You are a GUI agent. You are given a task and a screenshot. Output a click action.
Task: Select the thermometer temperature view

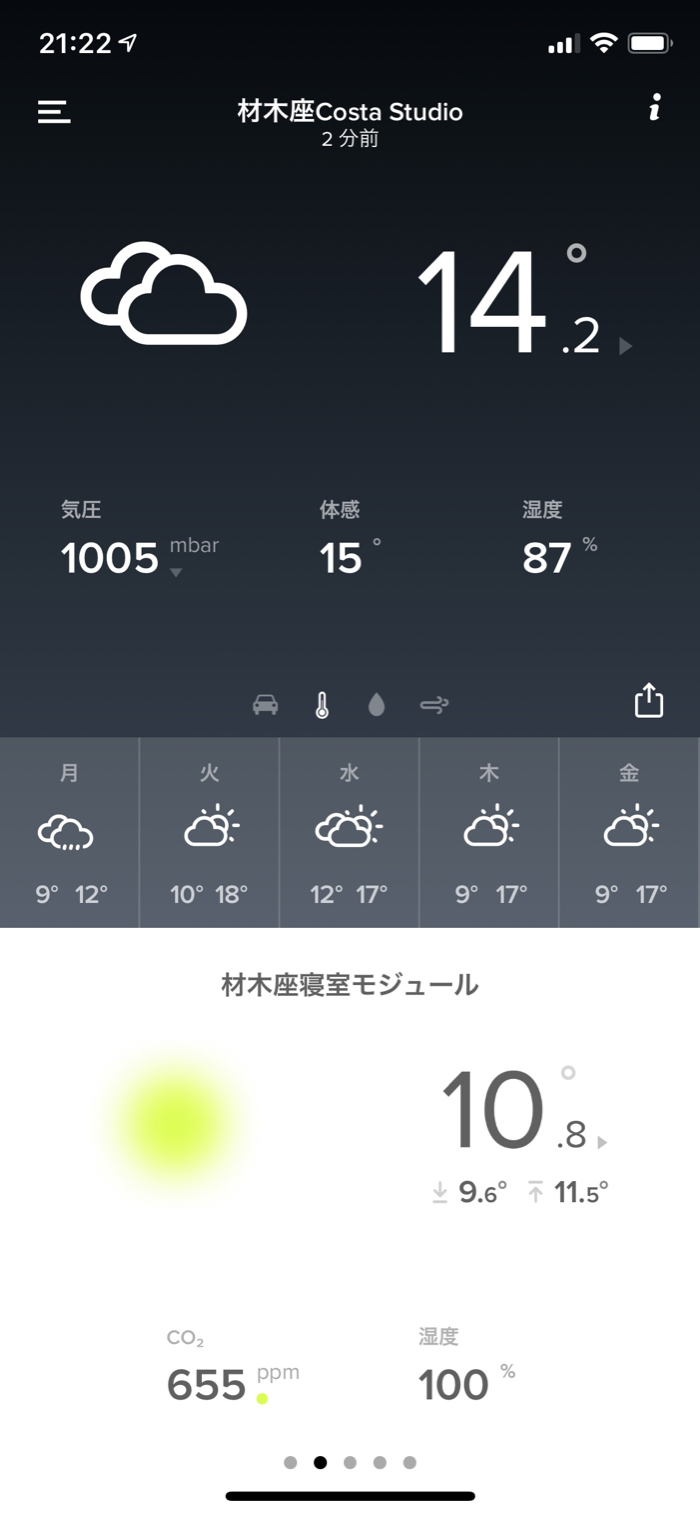pos(321,705)
